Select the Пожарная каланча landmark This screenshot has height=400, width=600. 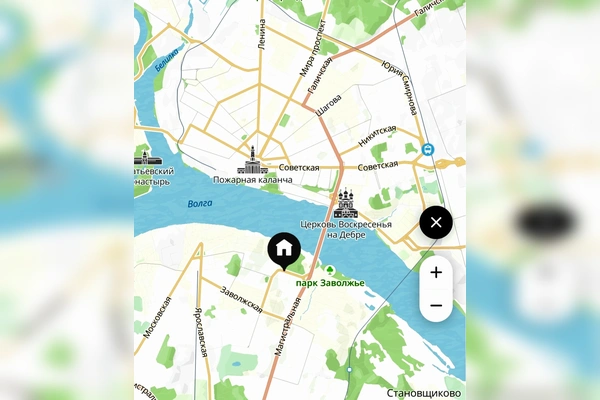click(253, 160)
